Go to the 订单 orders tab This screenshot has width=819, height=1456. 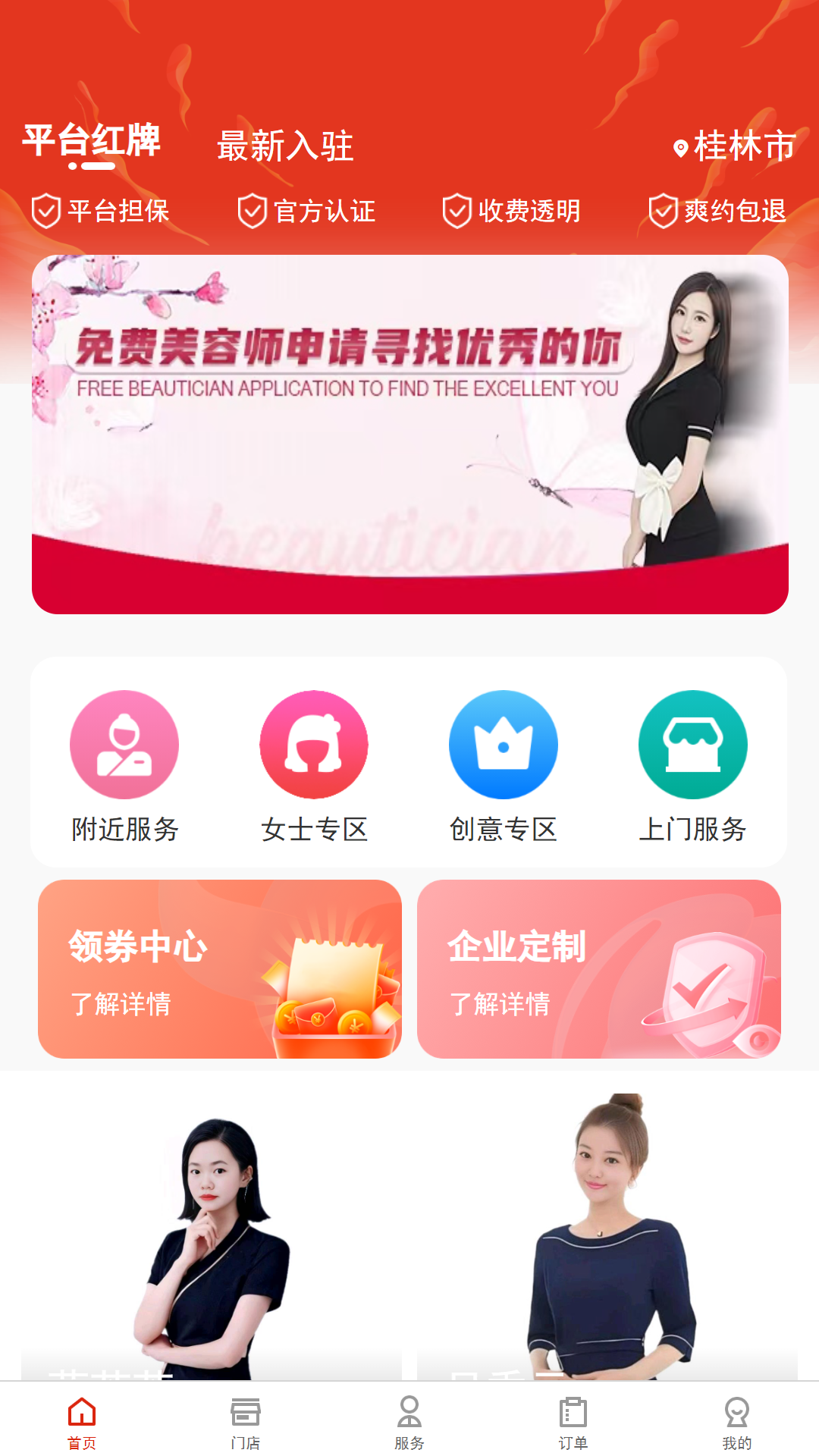click(573, 1423)
